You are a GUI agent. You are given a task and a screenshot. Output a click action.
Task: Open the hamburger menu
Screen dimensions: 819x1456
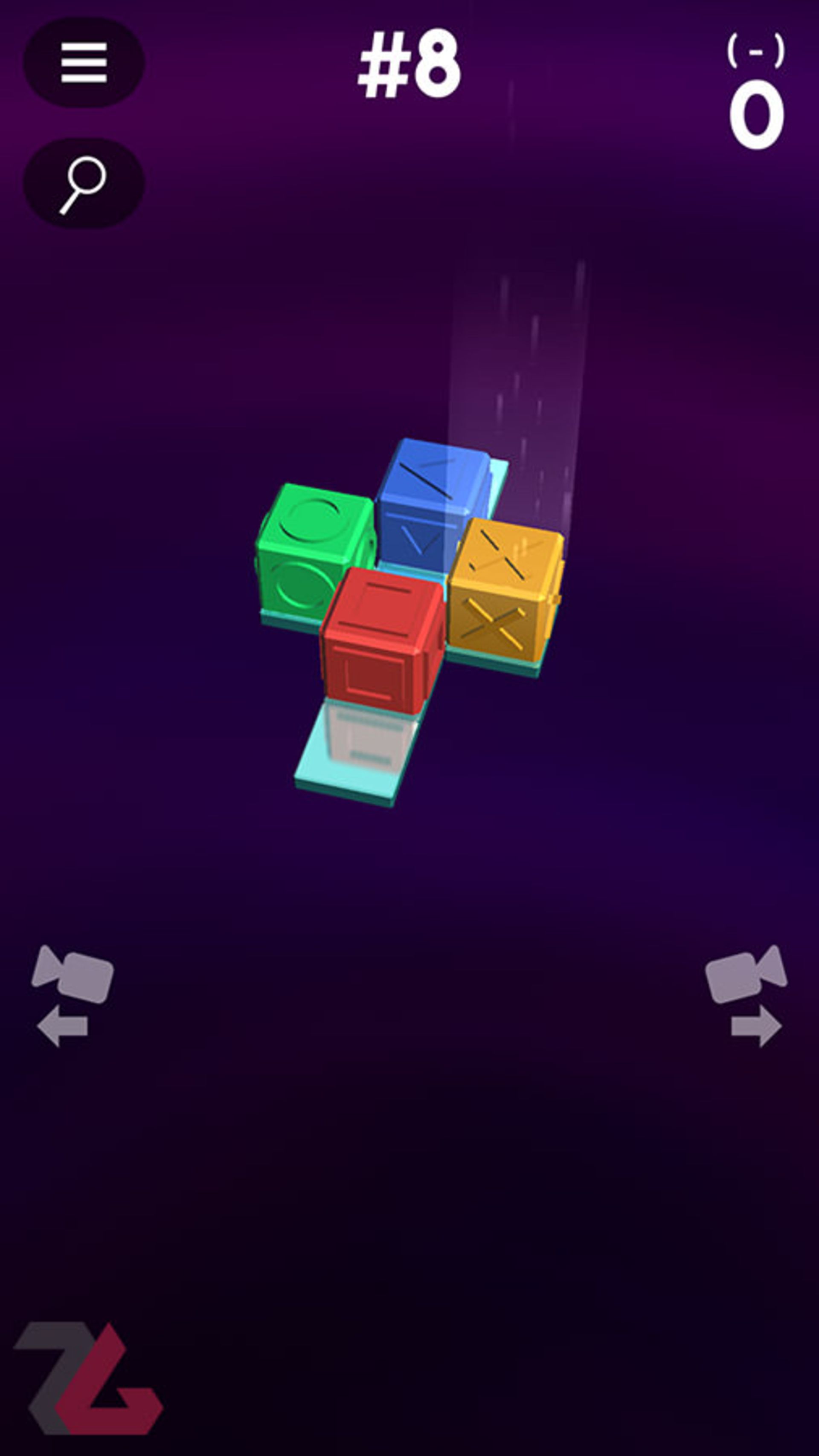point(84,63)
